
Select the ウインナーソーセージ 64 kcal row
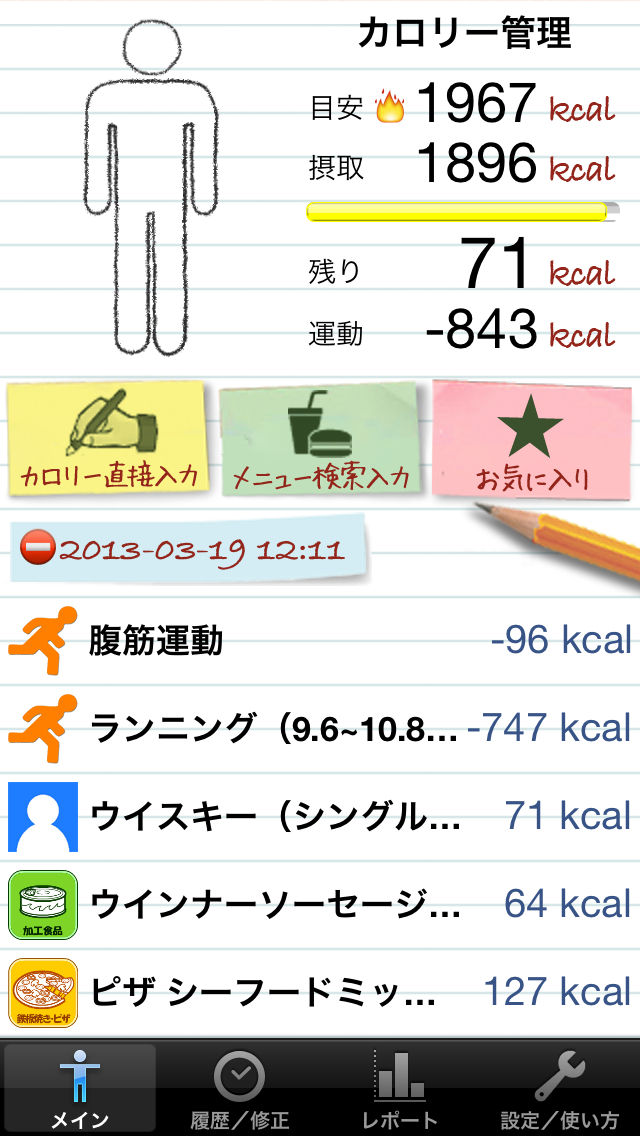(x=320, y=904)
